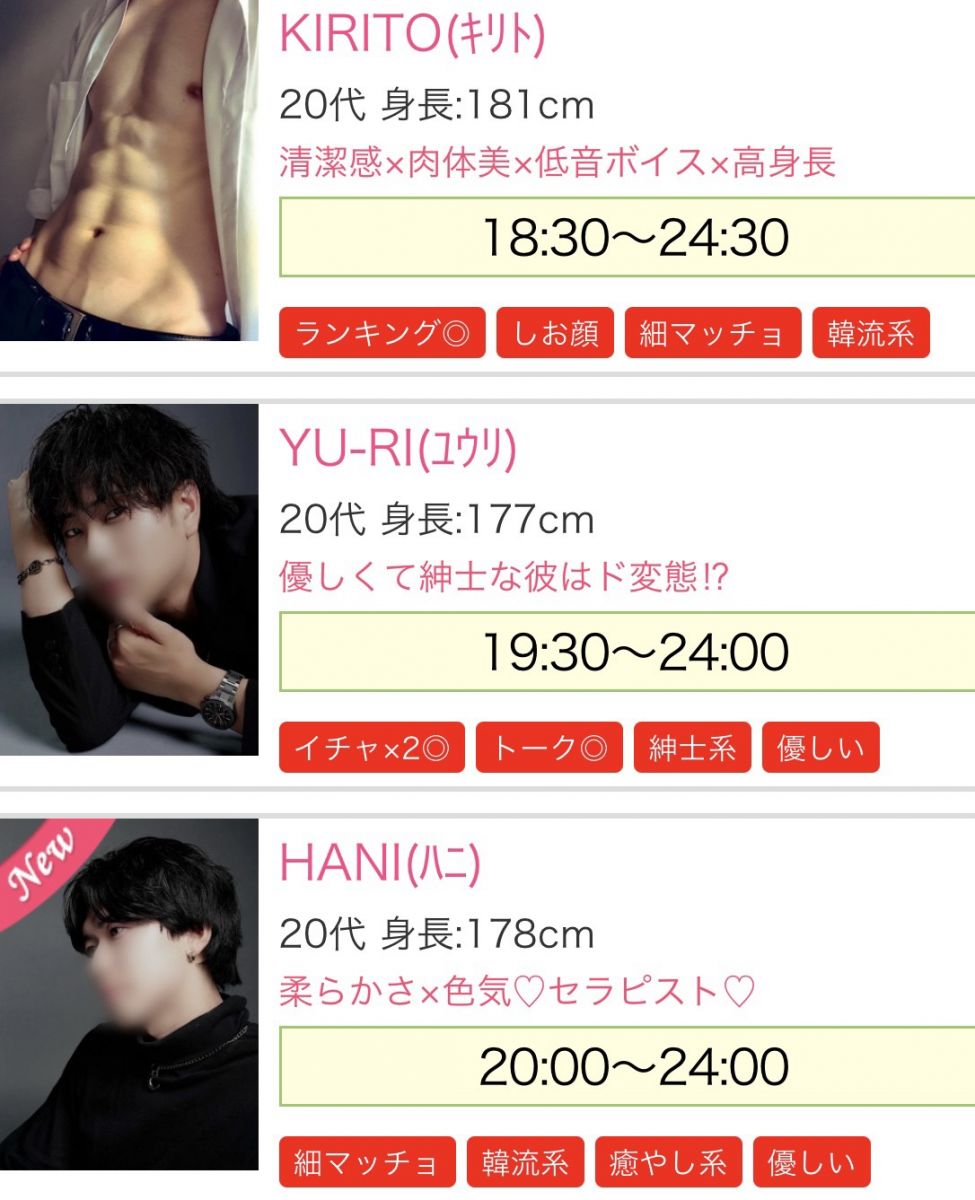This screenshot has height=1200, width=975.
Task: Open the KIRITO(キリト) name link
Action: [412, 35]
